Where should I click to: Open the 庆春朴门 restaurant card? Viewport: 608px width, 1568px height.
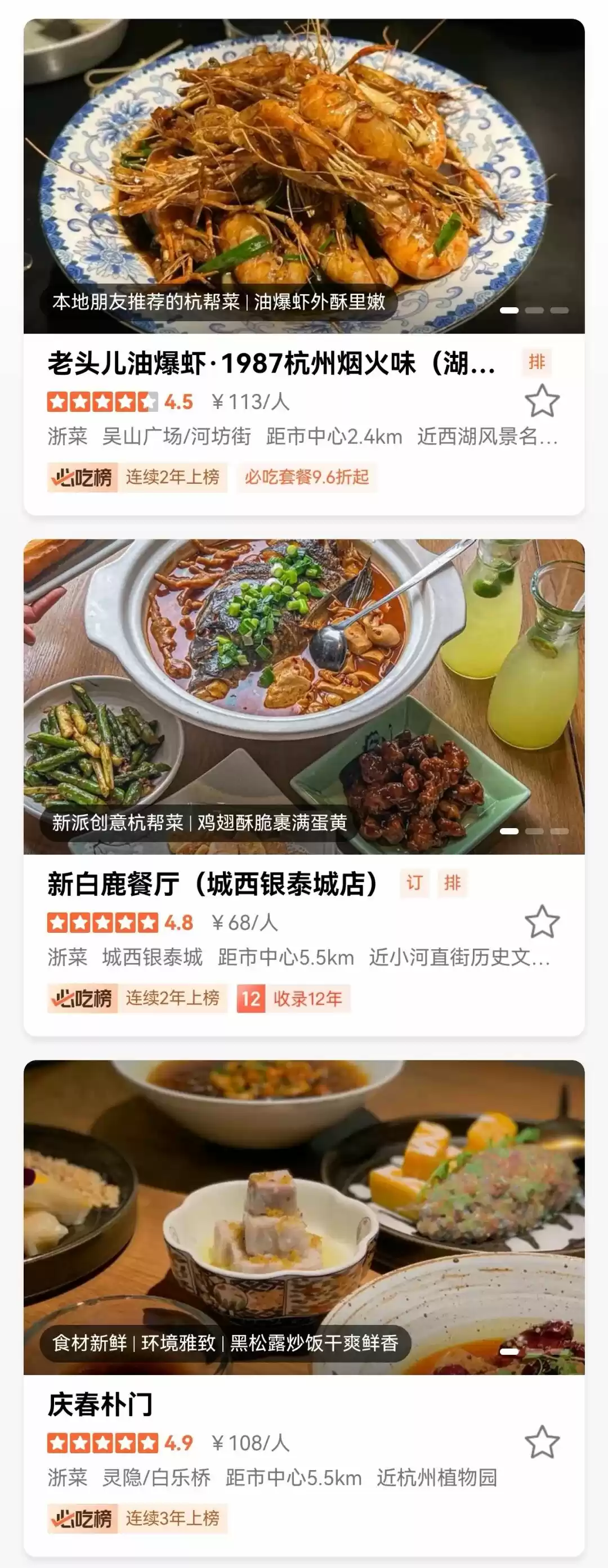101,1405
